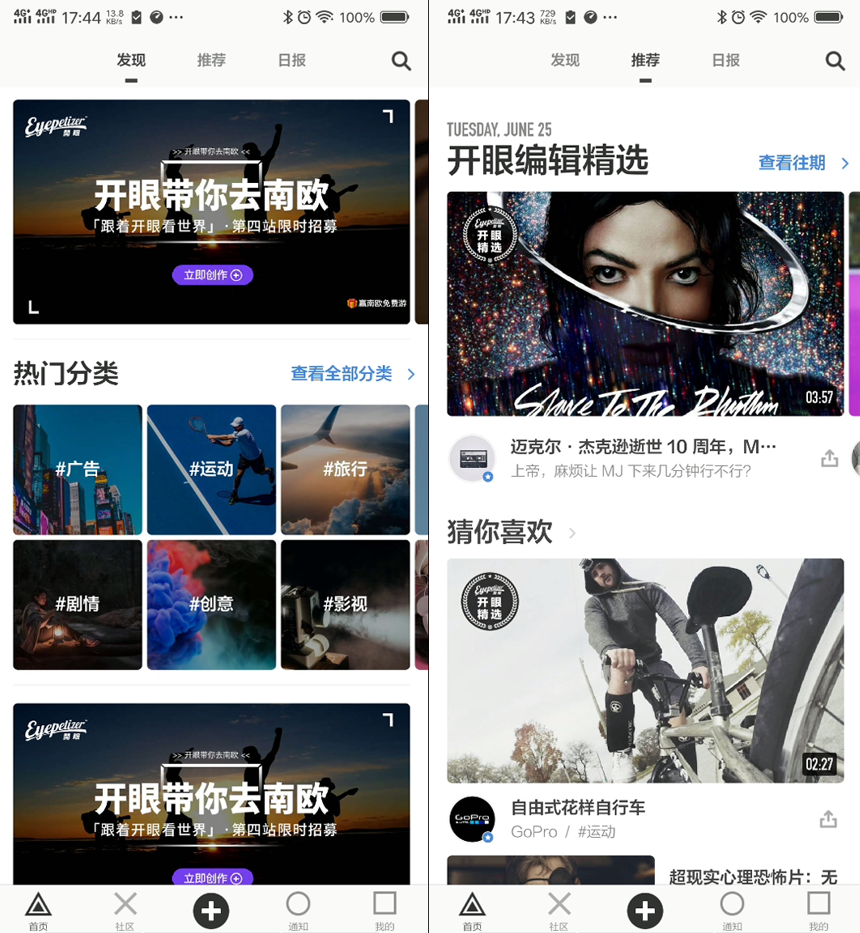Viewport: 860px width, 933px height.
Task: Share the Michael Jackson video
Action: coord(829,458)
